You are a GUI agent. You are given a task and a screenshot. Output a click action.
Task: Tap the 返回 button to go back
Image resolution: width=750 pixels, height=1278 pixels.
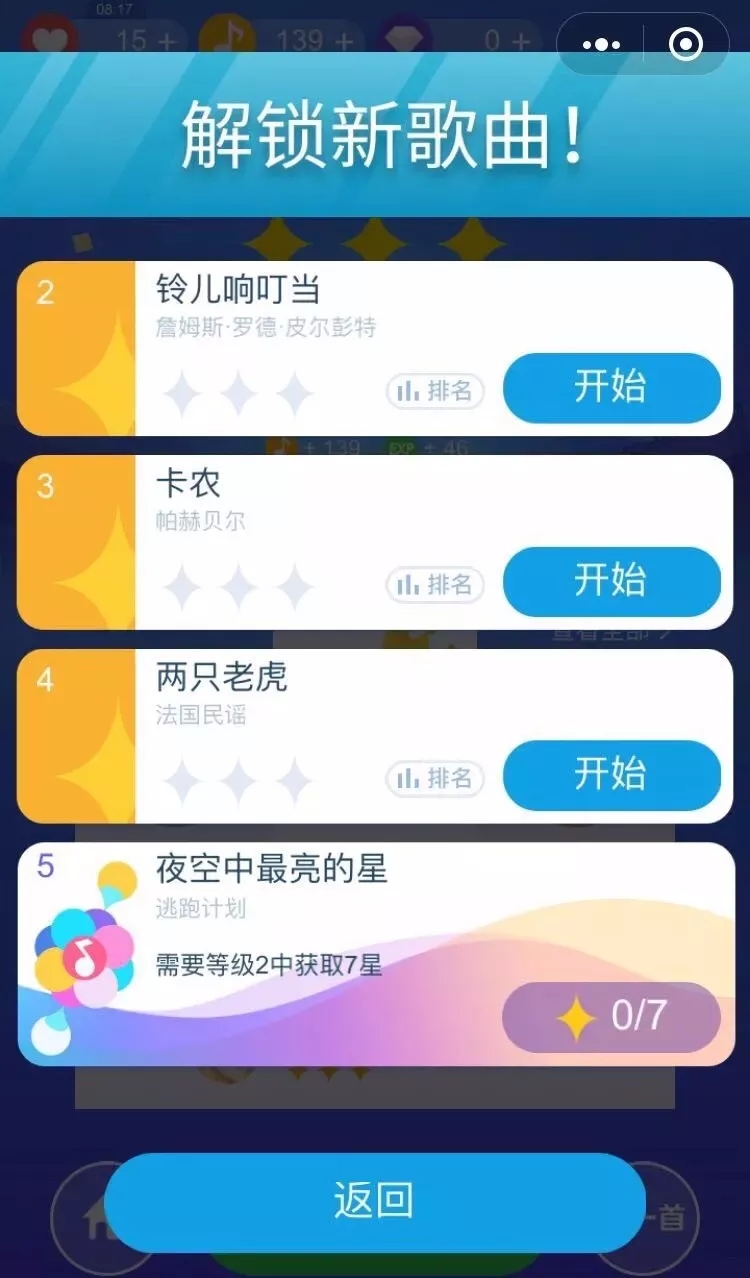374,1201
